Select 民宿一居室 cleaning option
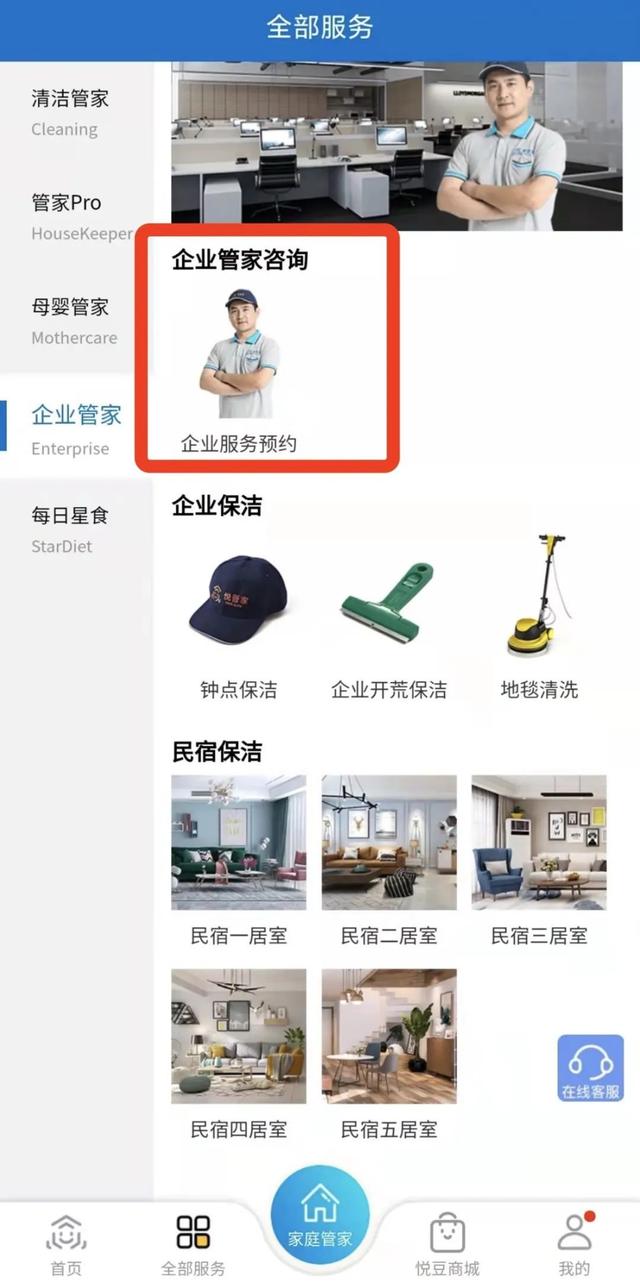Image resolution: width=640 pixels, height=1283 pixels. coord(238,858)
